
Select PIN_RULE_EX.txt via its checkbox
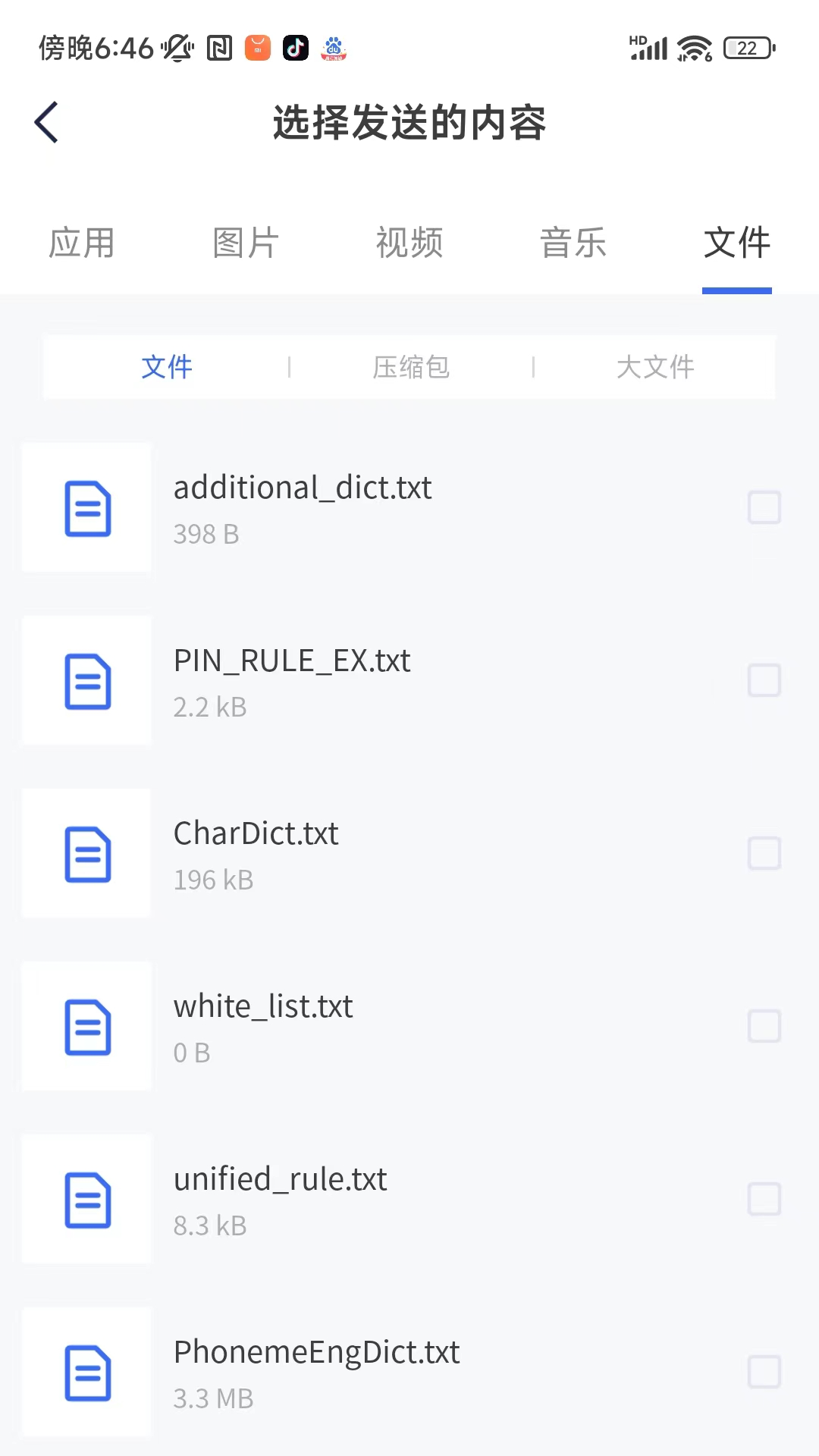pyautogui.click(x=764, y=680)
